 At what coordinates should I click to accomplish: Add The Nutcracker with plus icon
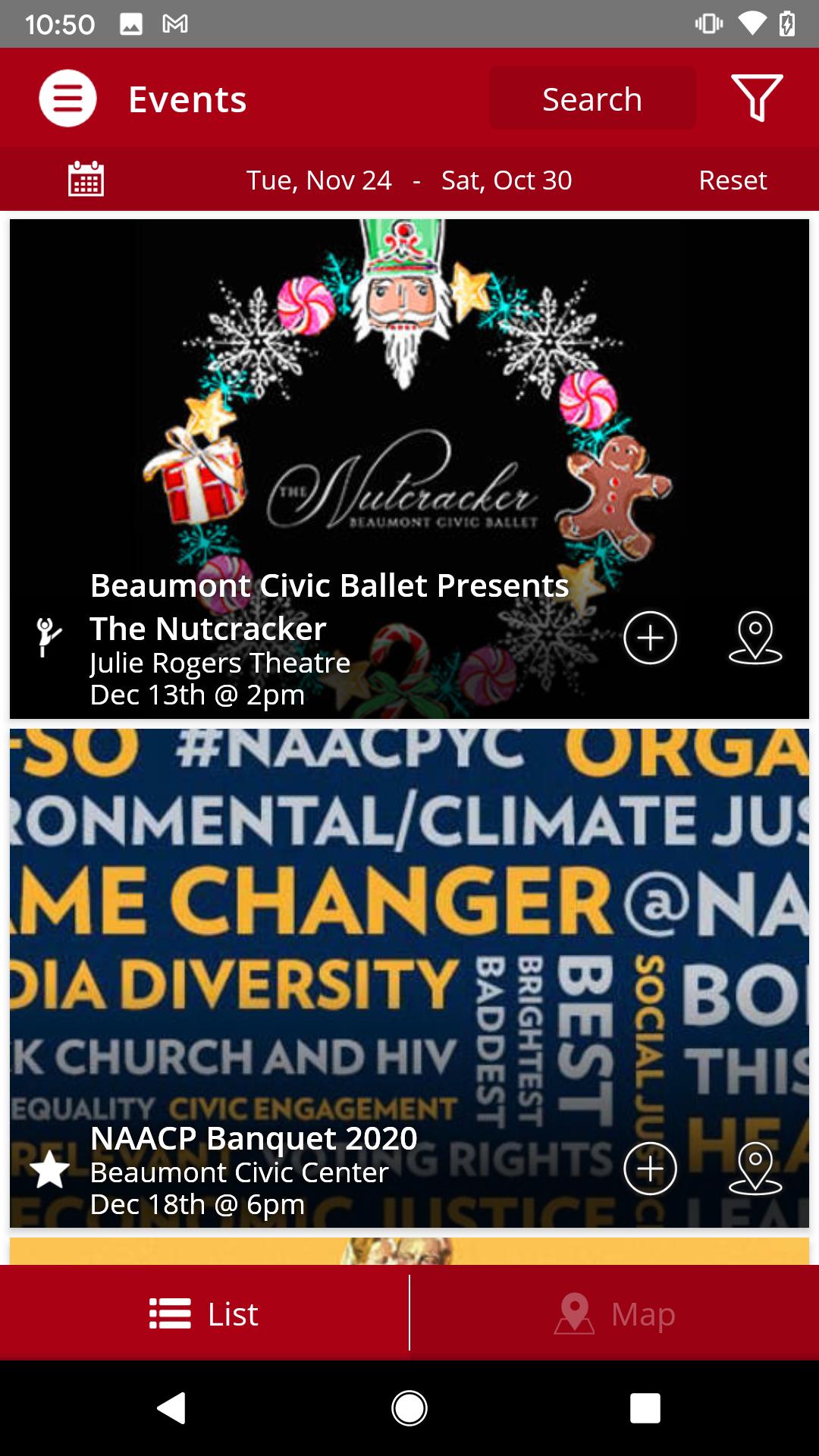[x=650, y=638]
